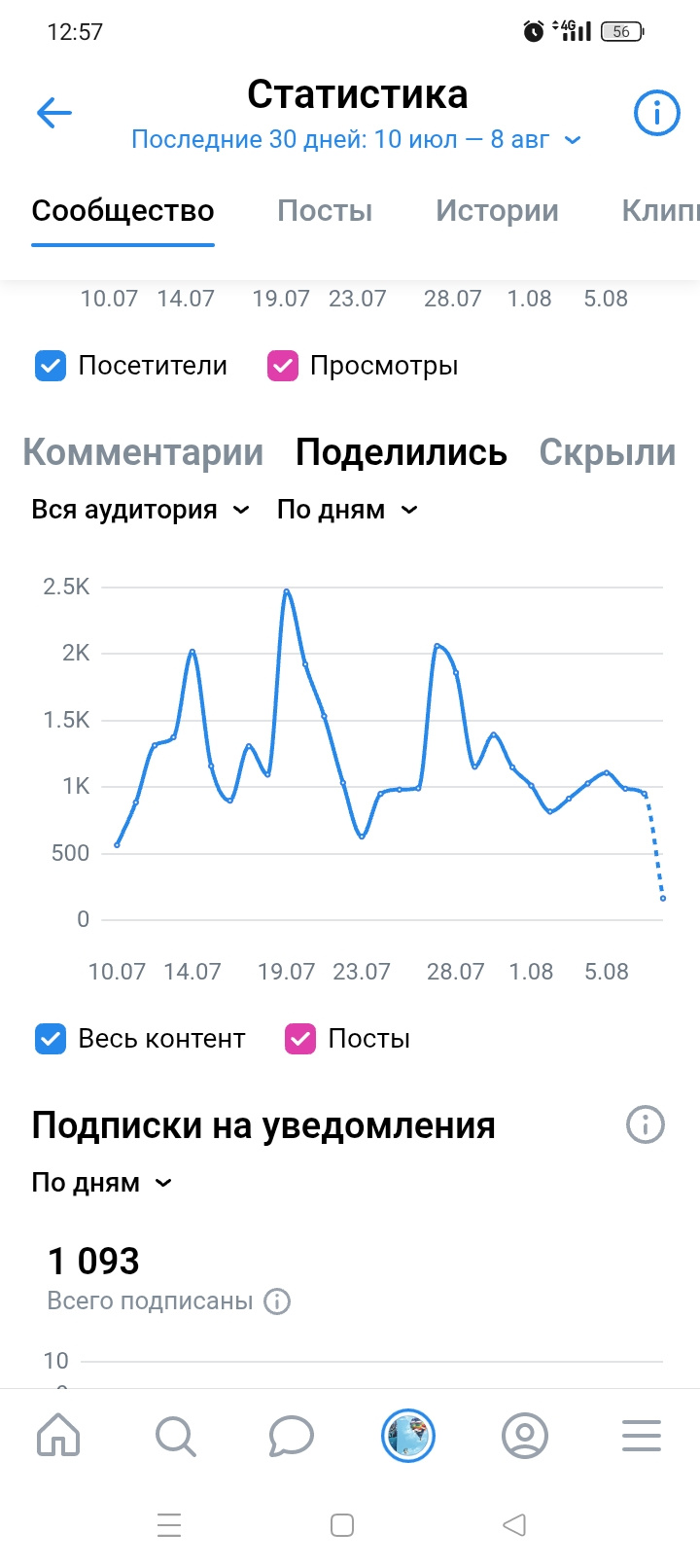Open messages from the bottom navigation

tap(292, 1436)
